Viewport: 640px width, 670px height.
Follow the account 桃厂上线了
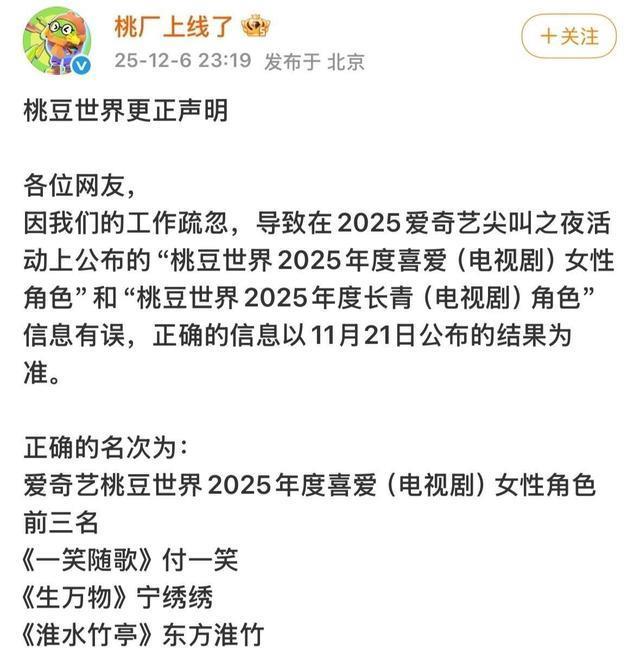coord(568,36)
